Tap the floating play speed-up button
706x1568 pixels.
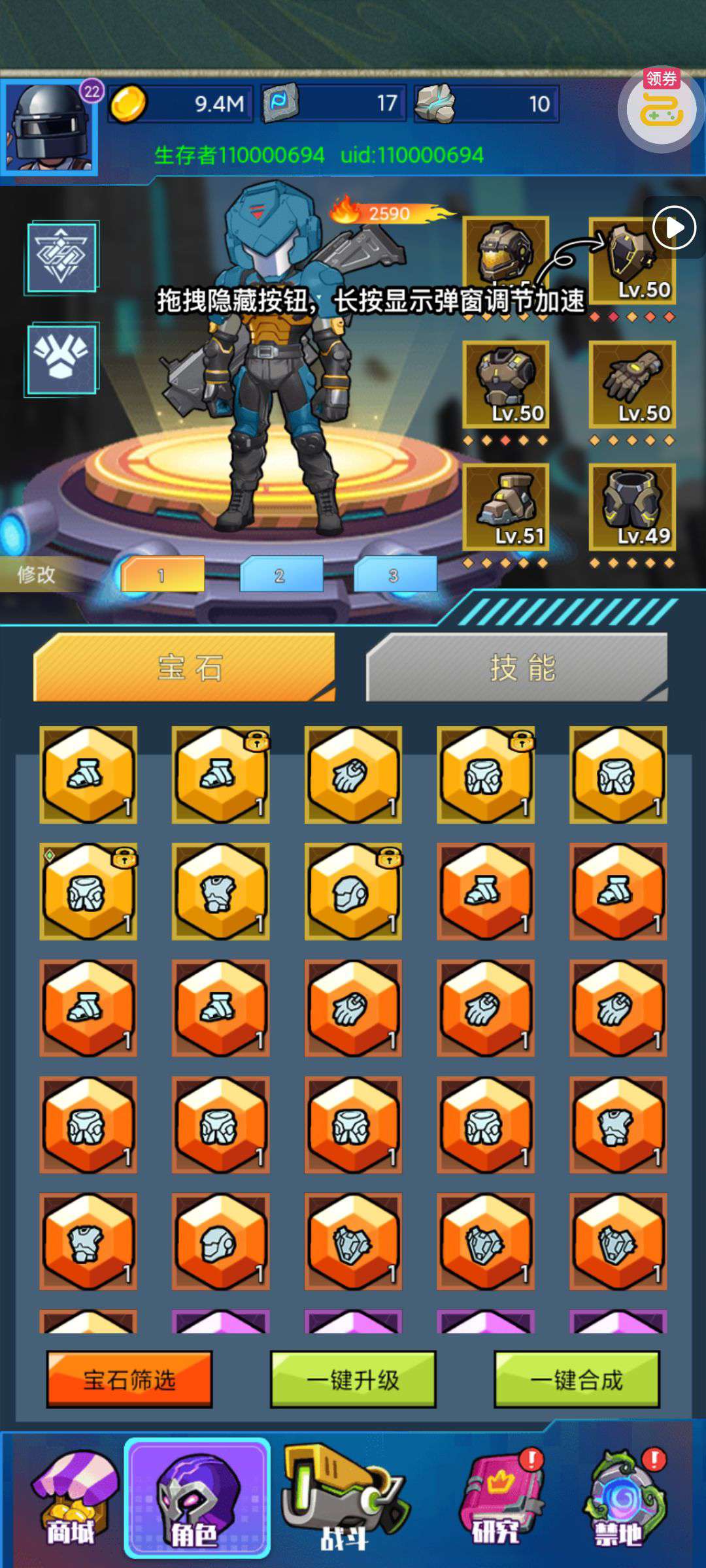point(675,227)
